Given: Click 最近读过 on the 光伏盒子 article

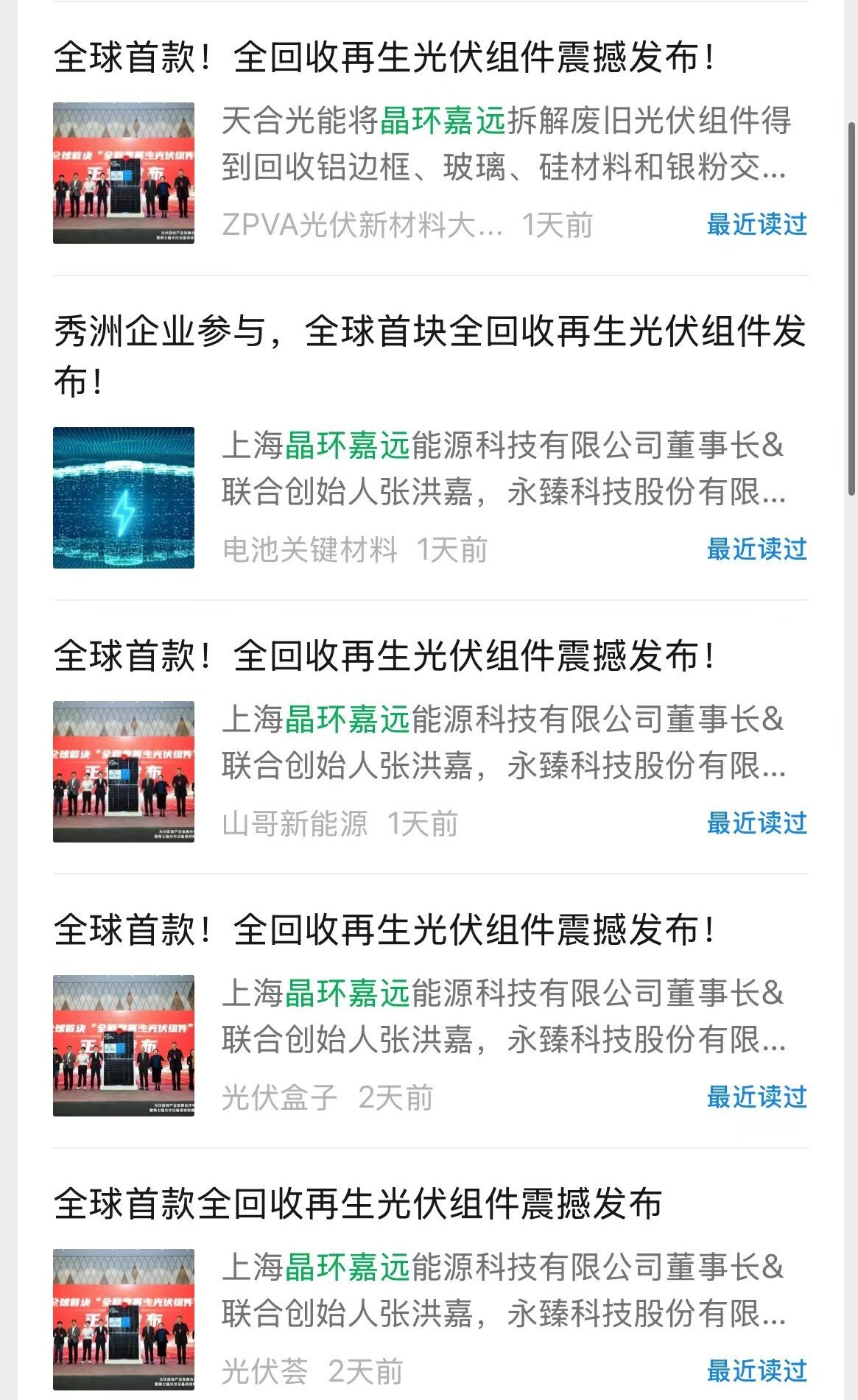Looking at the screenshot, I should pyautogui.click(x=756, y=1097).
